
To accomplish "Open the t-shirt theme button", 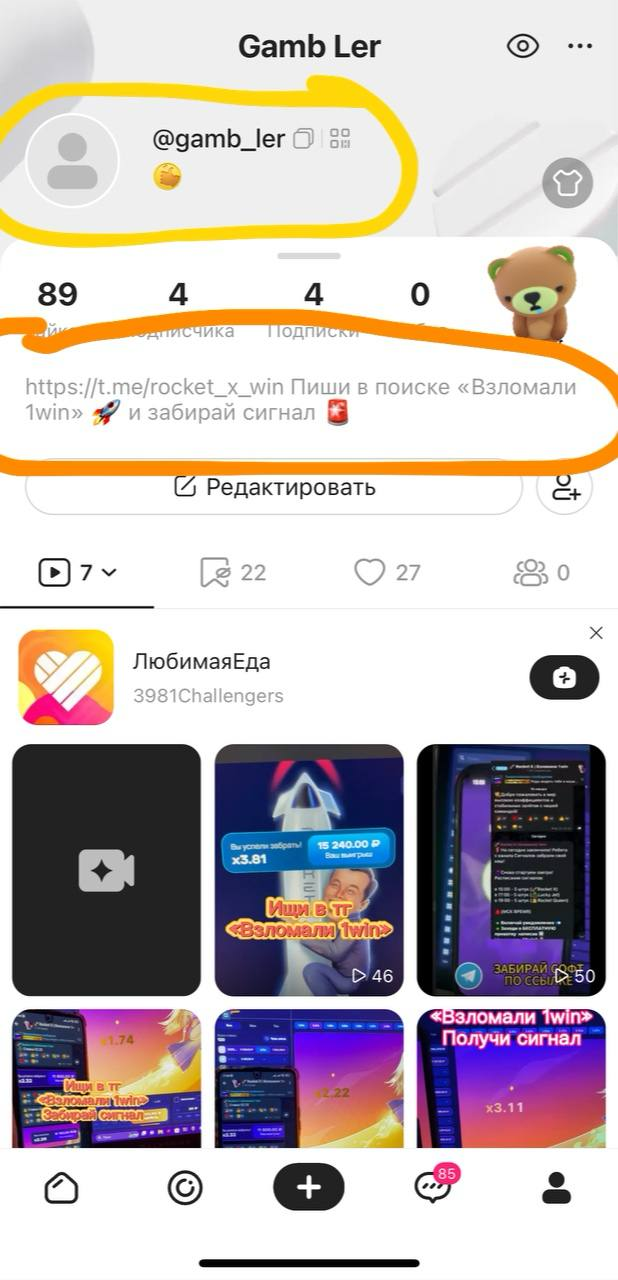I will pos(567,183).
